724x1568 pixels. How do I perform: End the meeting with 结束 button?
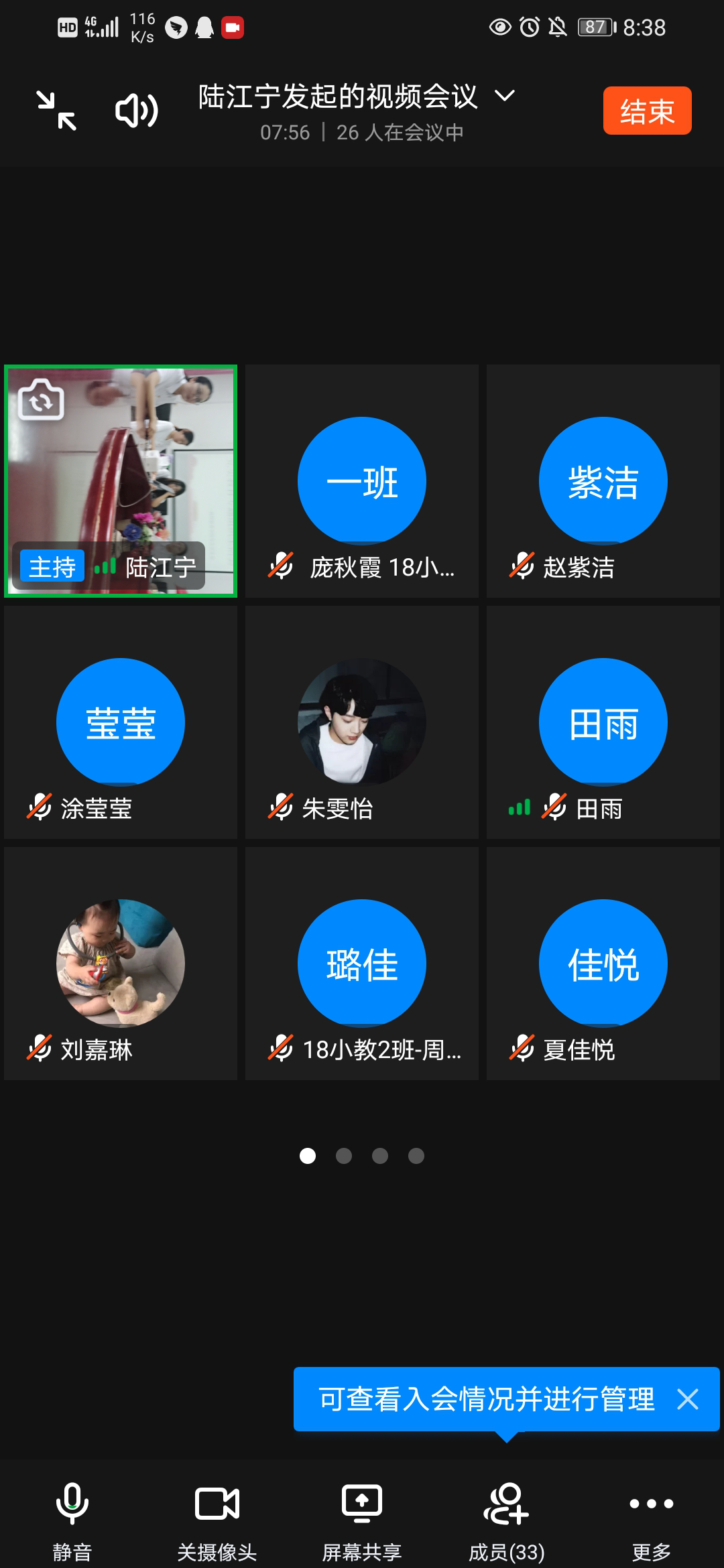647,111
